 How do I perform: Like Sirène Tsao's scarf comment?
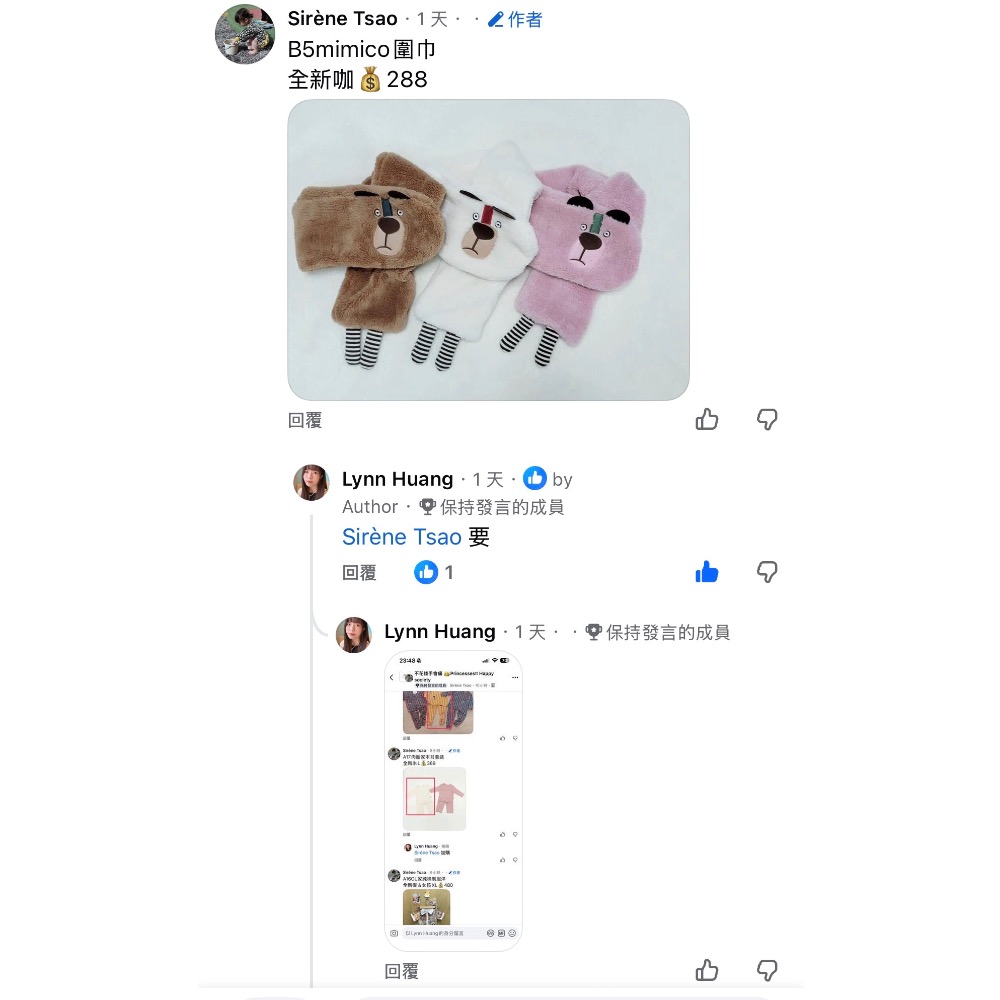pyautogui.click(x=707, y=420)
